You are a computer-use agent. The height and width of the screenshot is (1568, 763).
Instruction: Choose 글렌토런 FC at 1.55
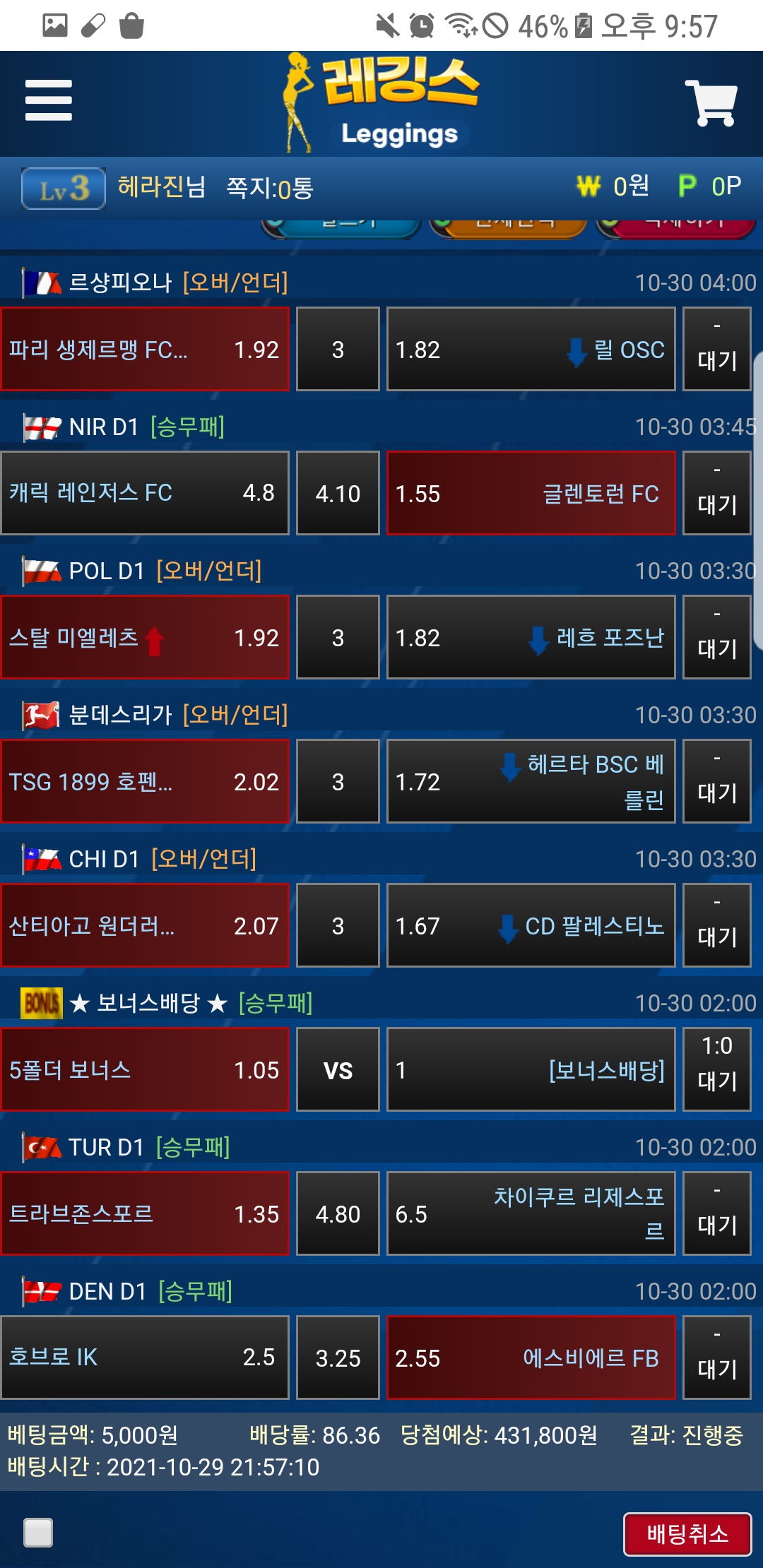(x=531, y=493)
